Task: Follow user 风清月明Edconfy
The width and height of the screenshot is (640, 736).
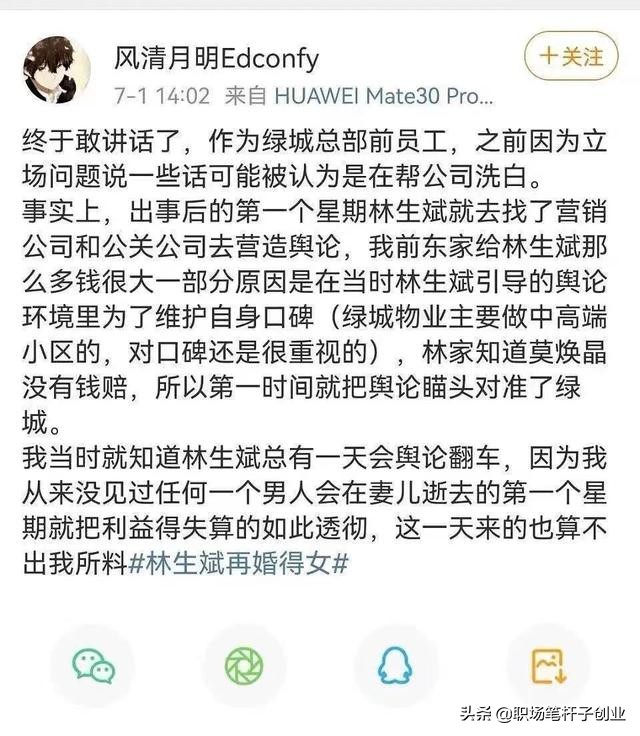Action: (571, 57)
